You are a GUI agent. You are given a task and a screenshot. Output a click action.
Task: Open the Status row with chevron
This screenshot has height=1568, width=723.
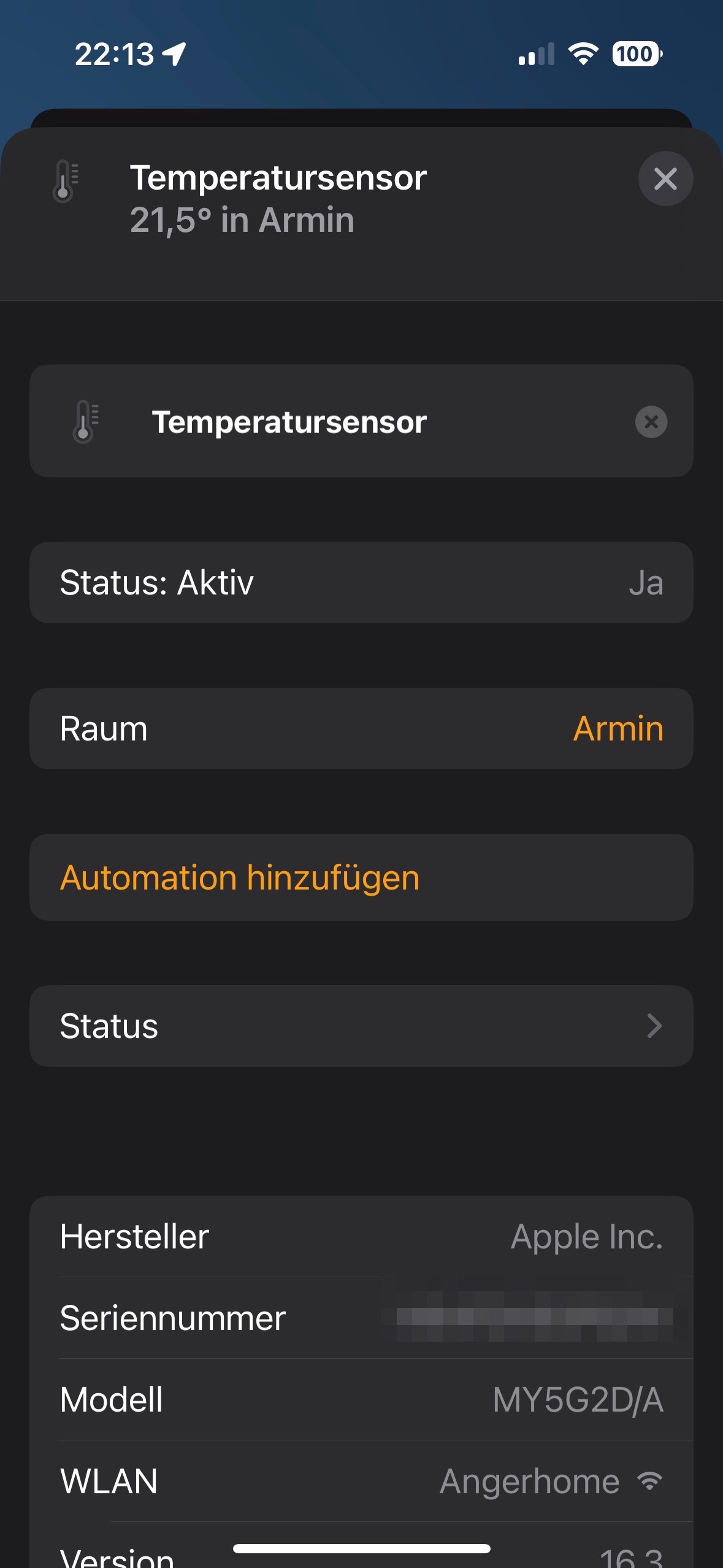pyautogui.click(x=361, y=1026)
